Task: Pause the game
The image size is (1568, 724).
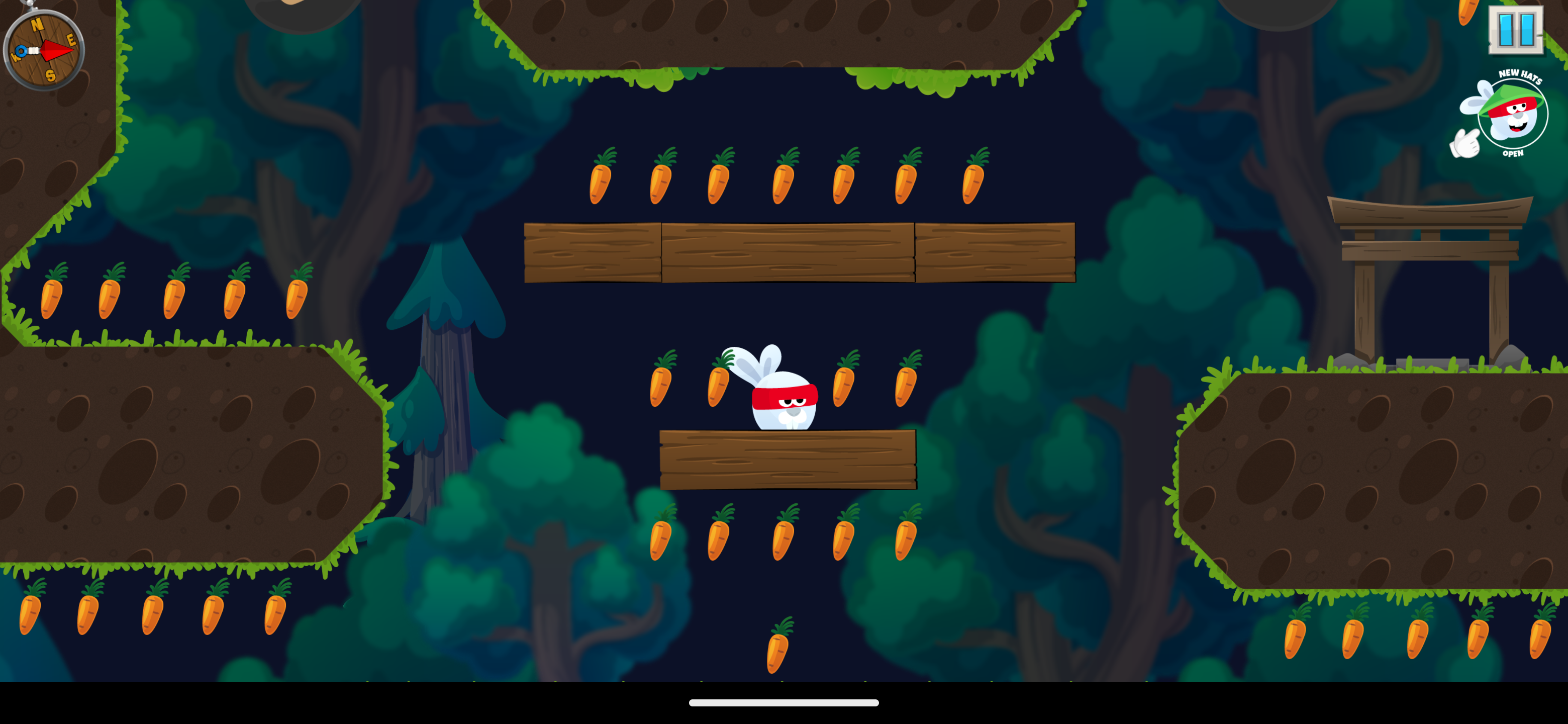Action: point(1515,30)
